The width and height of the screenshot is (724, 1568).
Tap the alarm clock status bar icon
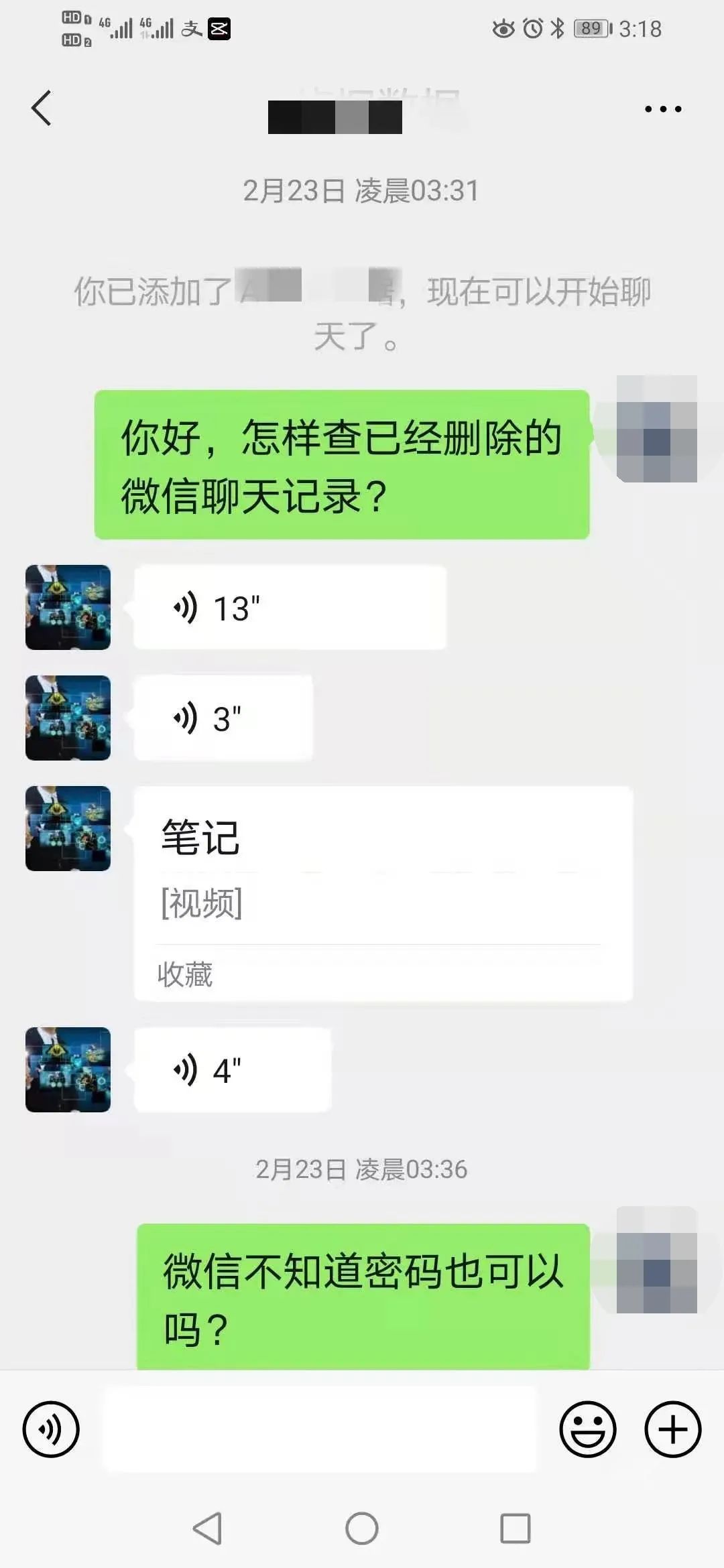[x=532, y=28]
